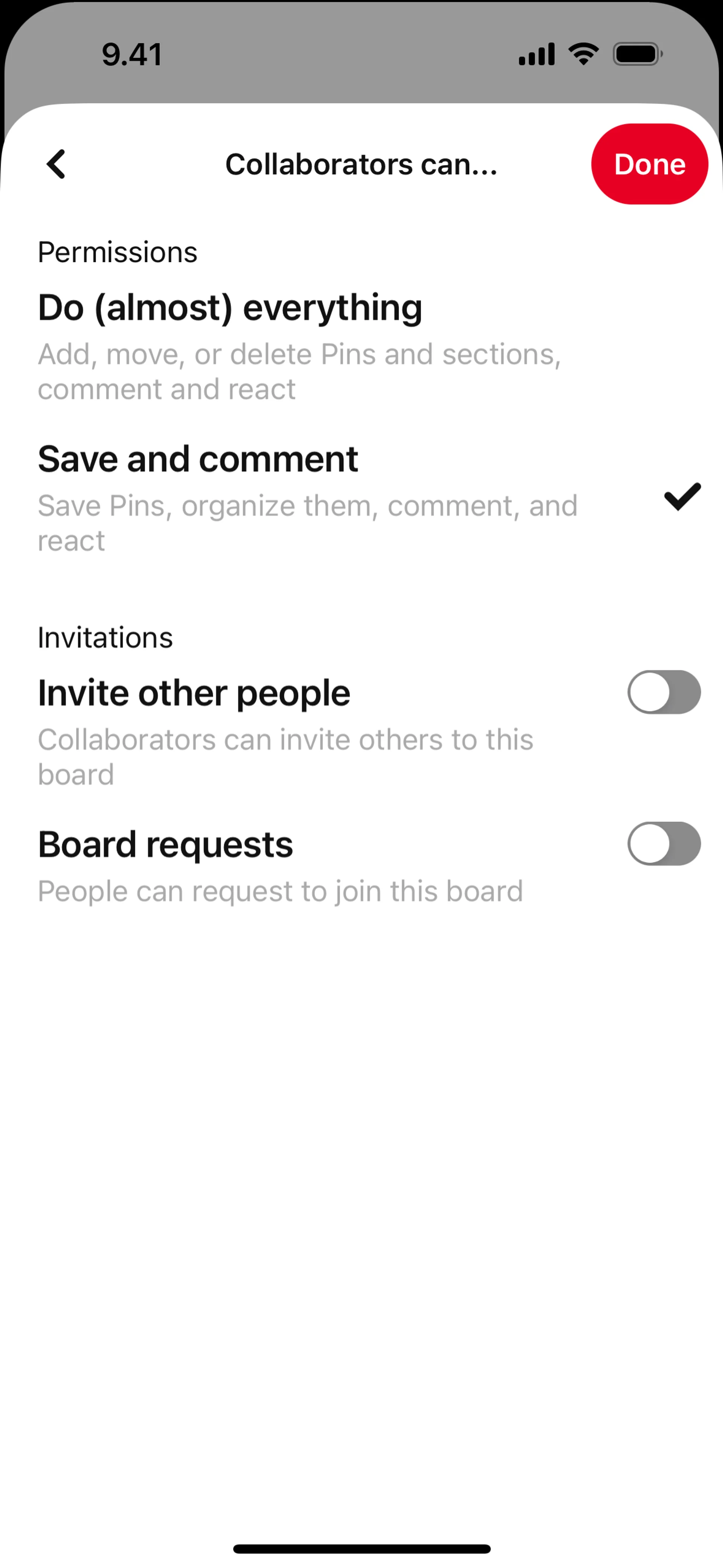This screenshot has height=1568, width=723.
Task: Go back using the arrow icon
Action: click(56, 164)
